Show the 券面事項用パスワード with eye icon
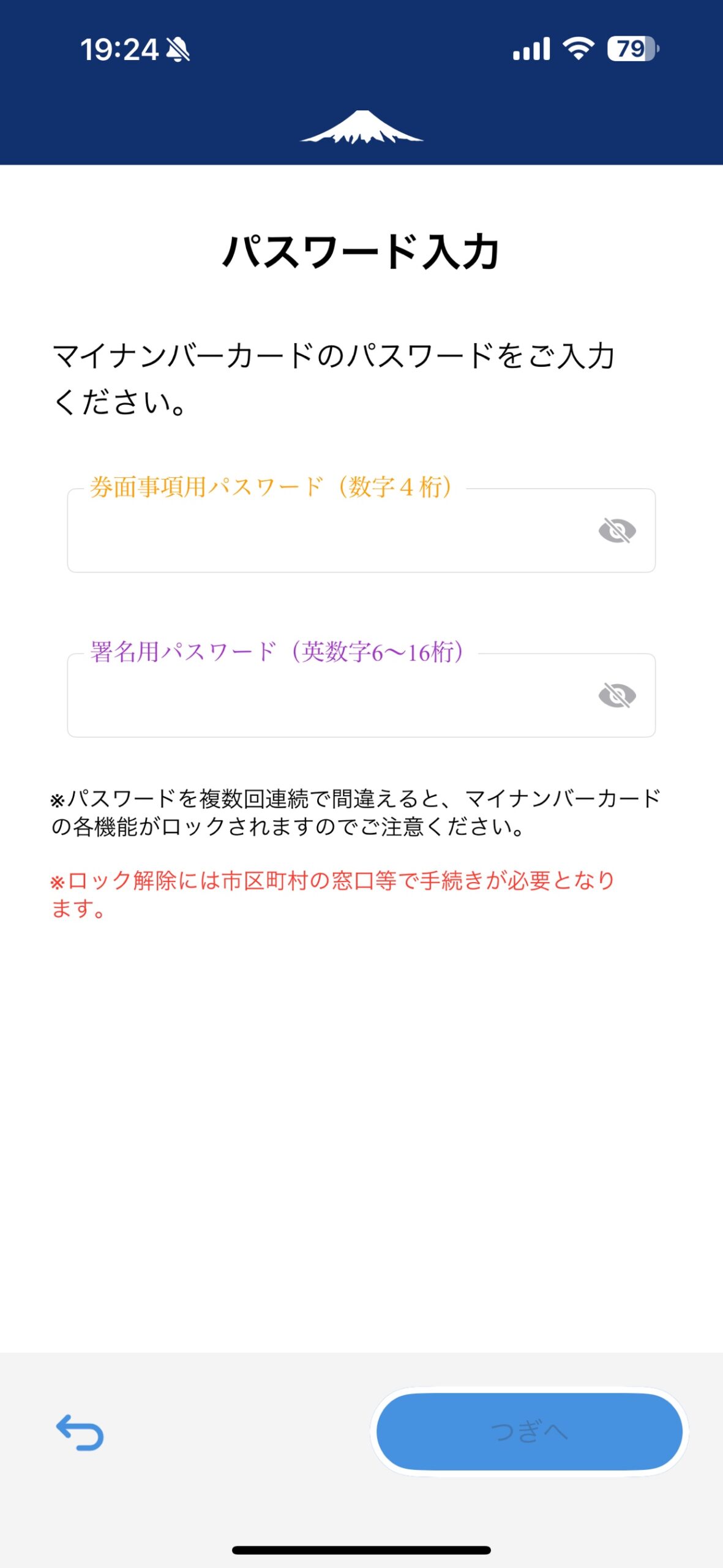Screen dimensions: 723x1568 click(616, 530)
